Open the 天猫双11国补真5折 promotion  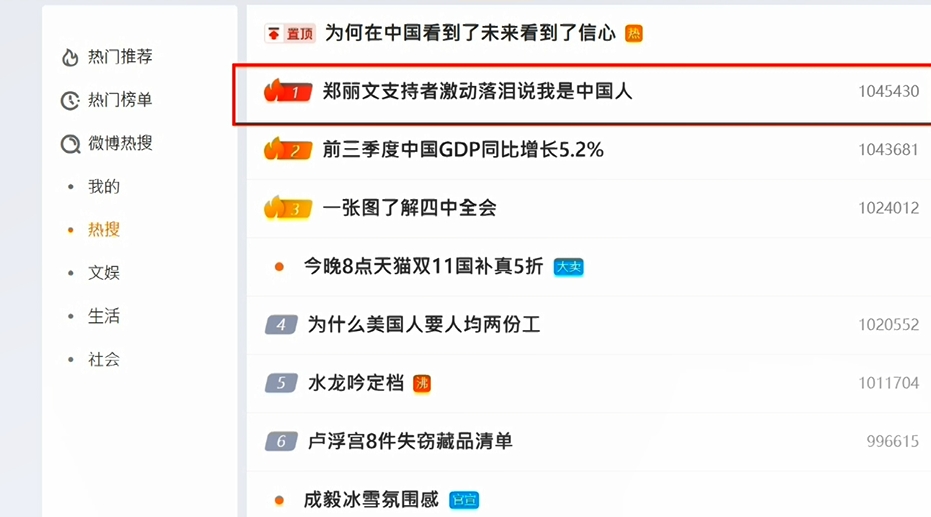[x=423, y=266]
